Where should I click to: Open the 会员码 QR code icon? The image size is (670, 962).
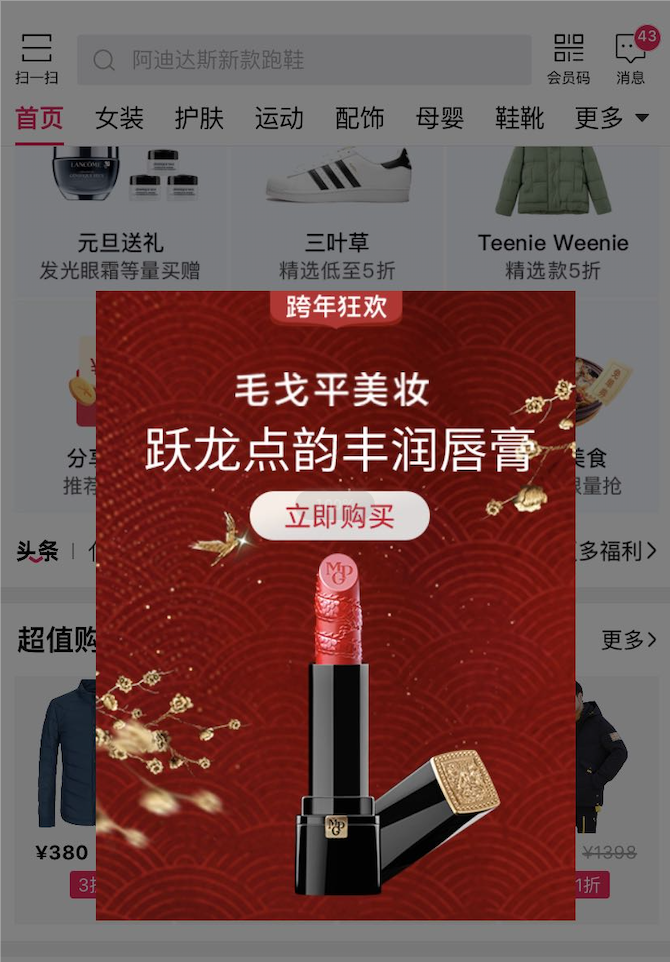point(568,58)
